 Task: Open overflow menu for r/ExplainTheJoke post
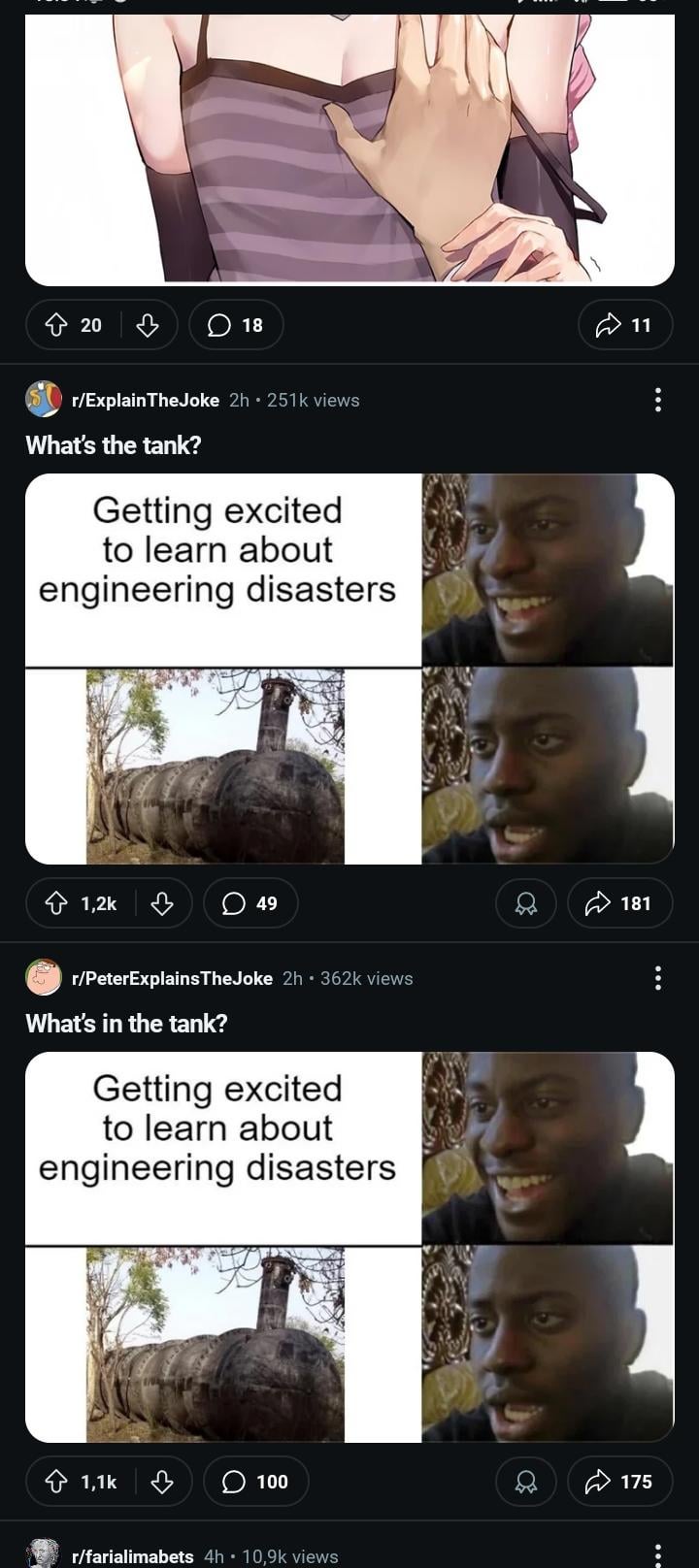(658, 400)
